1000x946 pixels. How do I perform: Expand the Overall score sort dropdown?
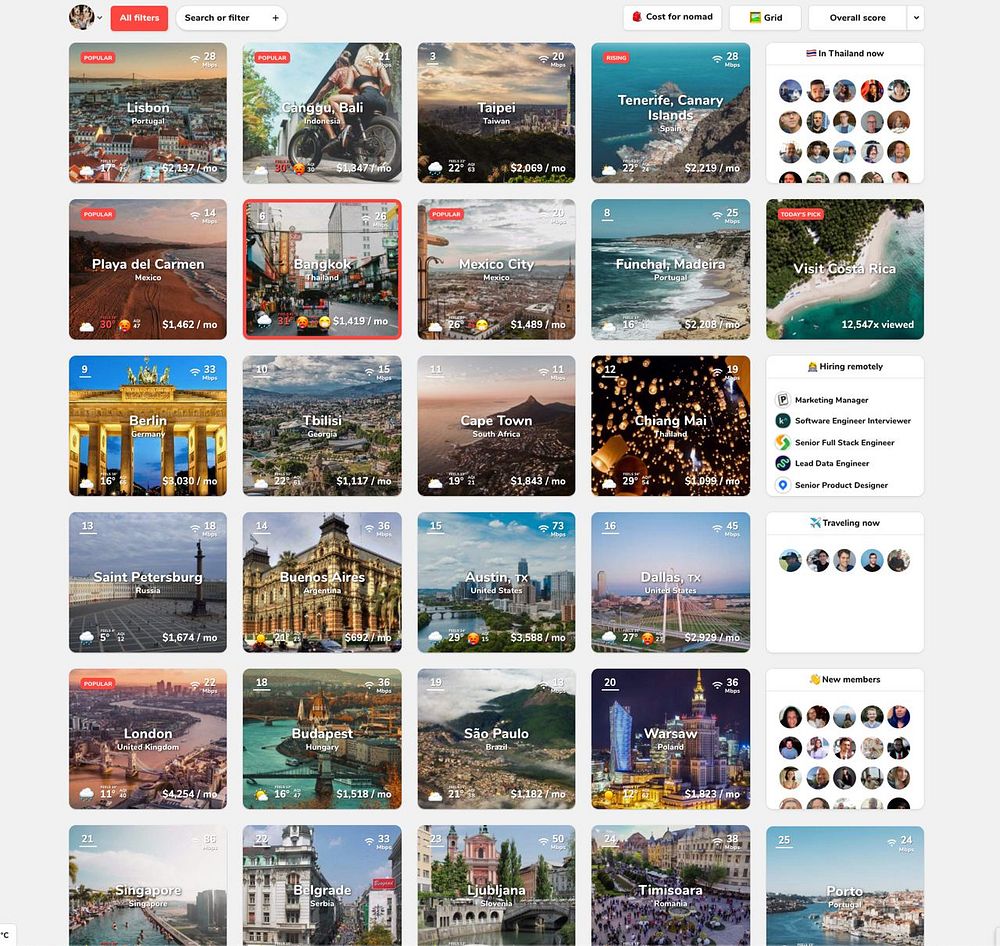915,18
